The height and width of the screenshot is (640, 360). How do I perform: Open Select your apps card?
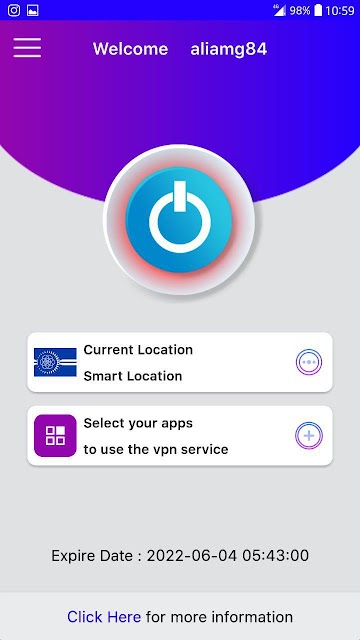(180, 436)
